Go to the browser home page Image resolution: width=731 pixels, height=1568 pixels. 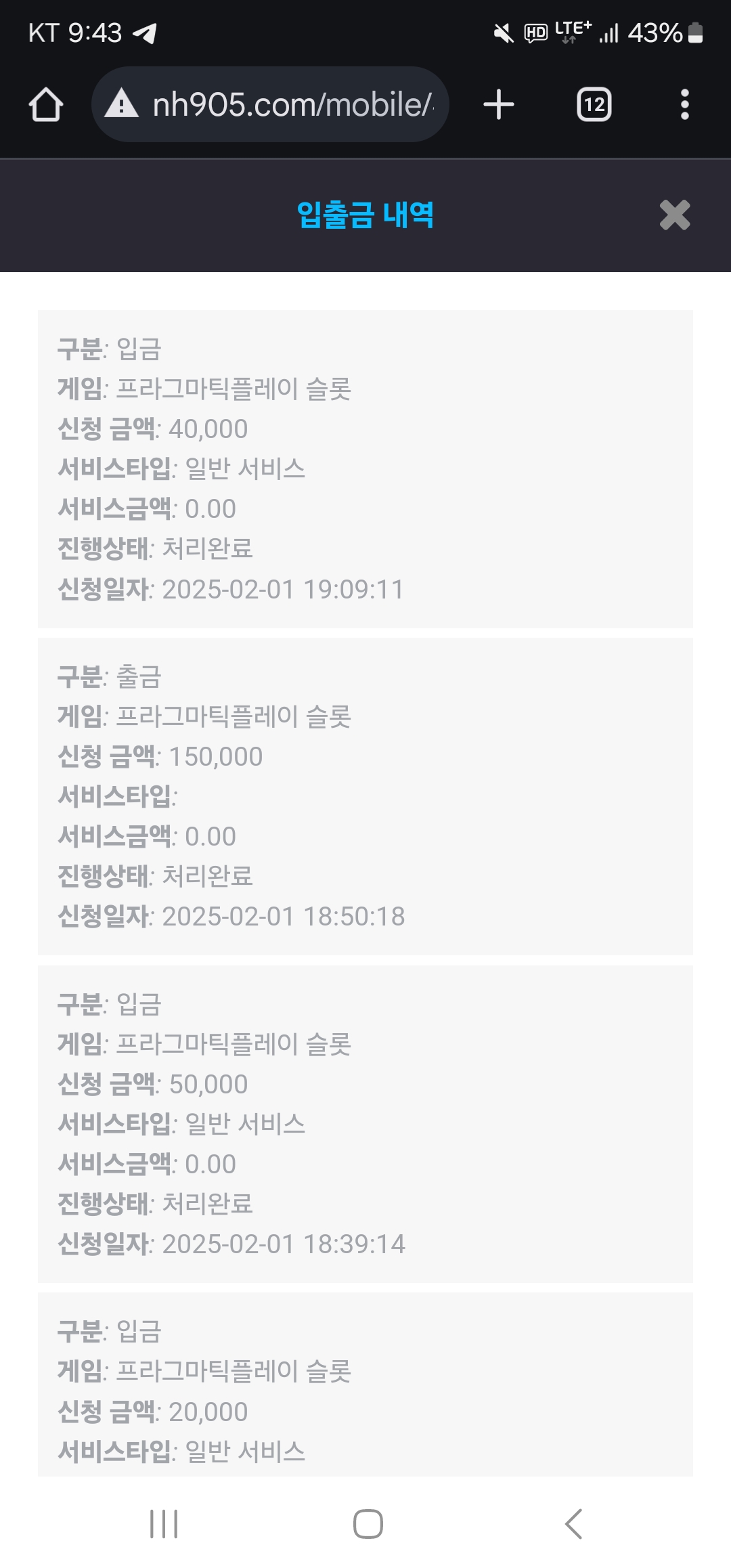[x=46, y=105]
